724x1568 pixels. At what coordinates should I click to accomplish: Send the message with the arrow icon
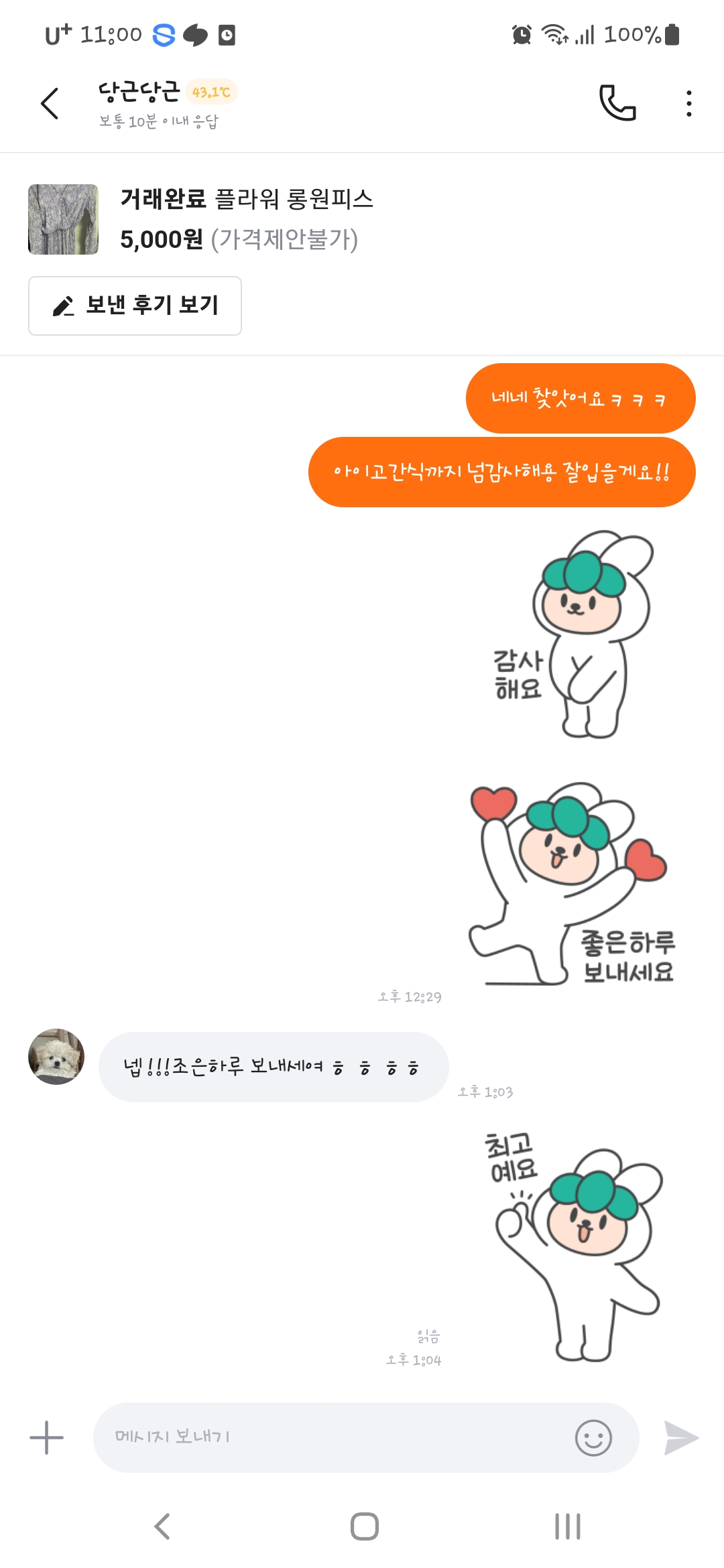tap(680, 1438)
